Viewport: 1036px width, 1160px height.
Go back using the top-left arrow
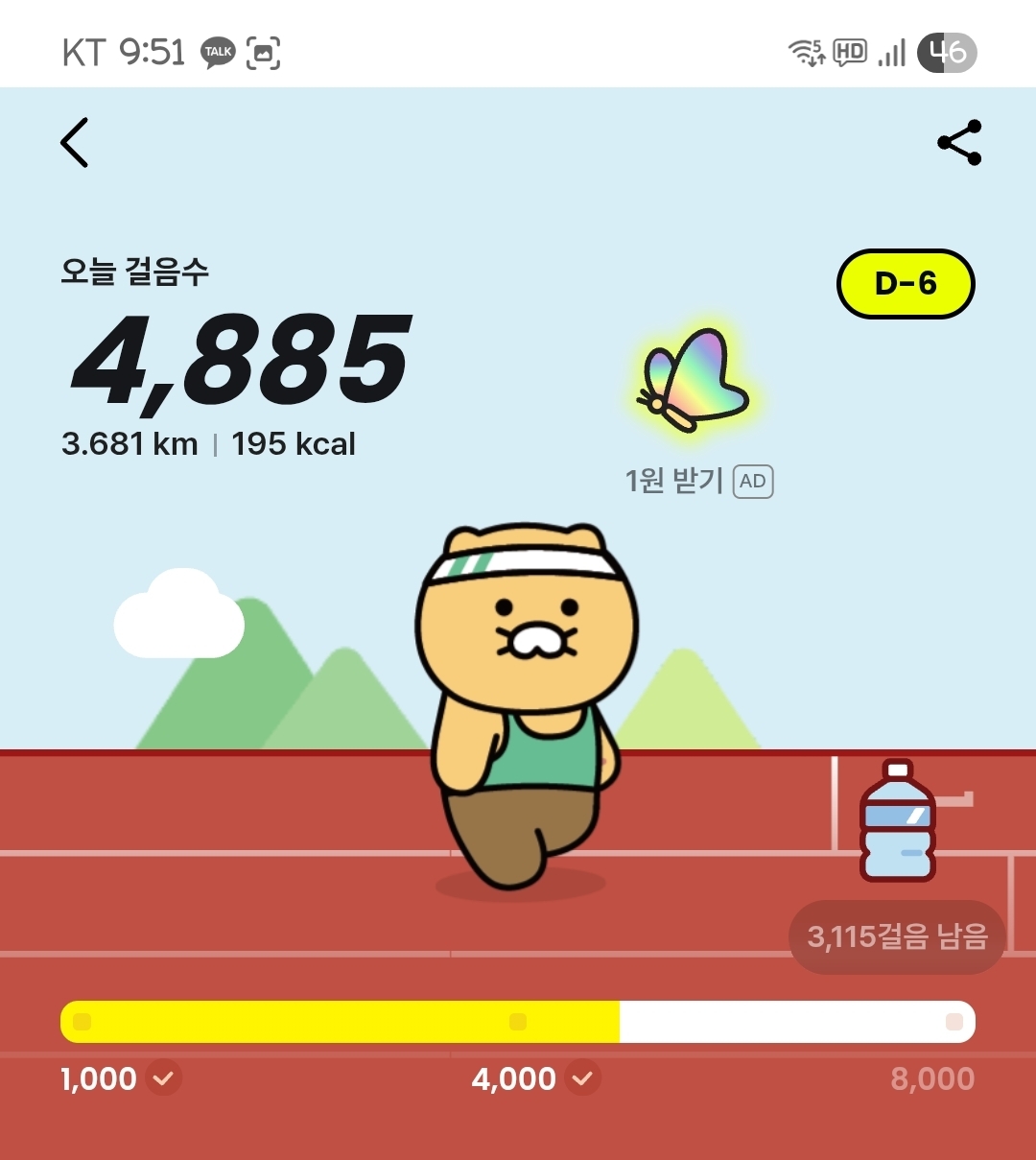click(74, 143)
